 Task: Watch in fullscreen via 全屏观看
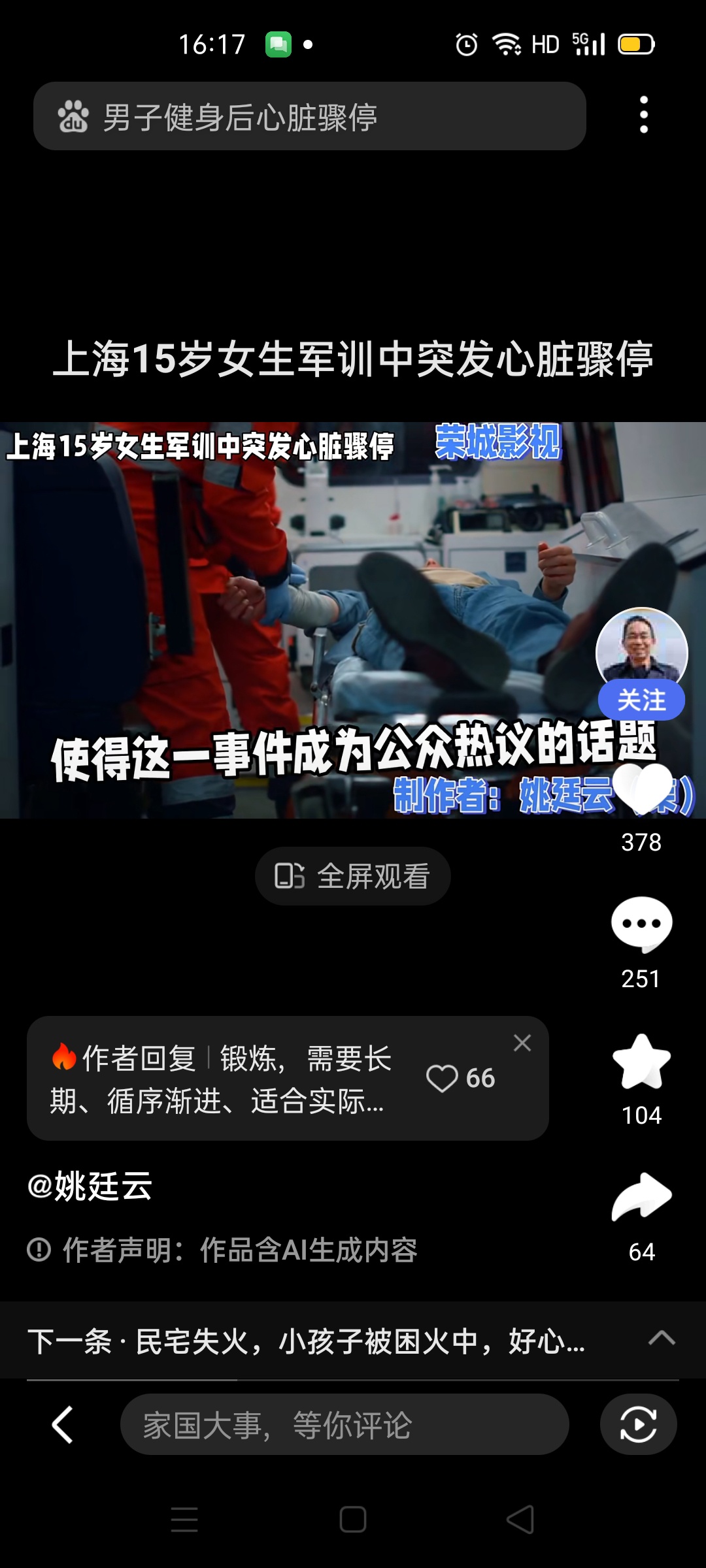pyautogui.click(x=352, y=876)
